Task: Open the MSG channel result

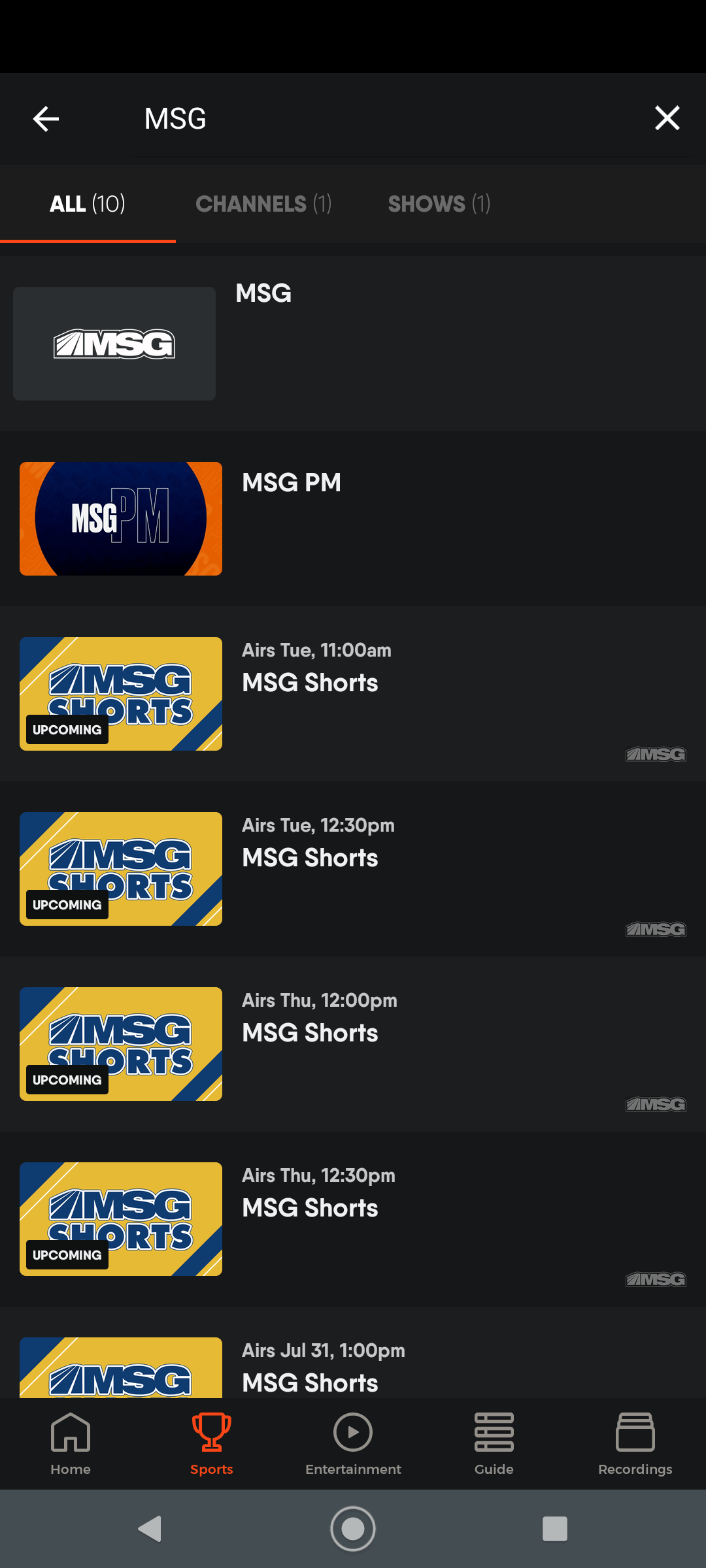Action: pos(353,344)
